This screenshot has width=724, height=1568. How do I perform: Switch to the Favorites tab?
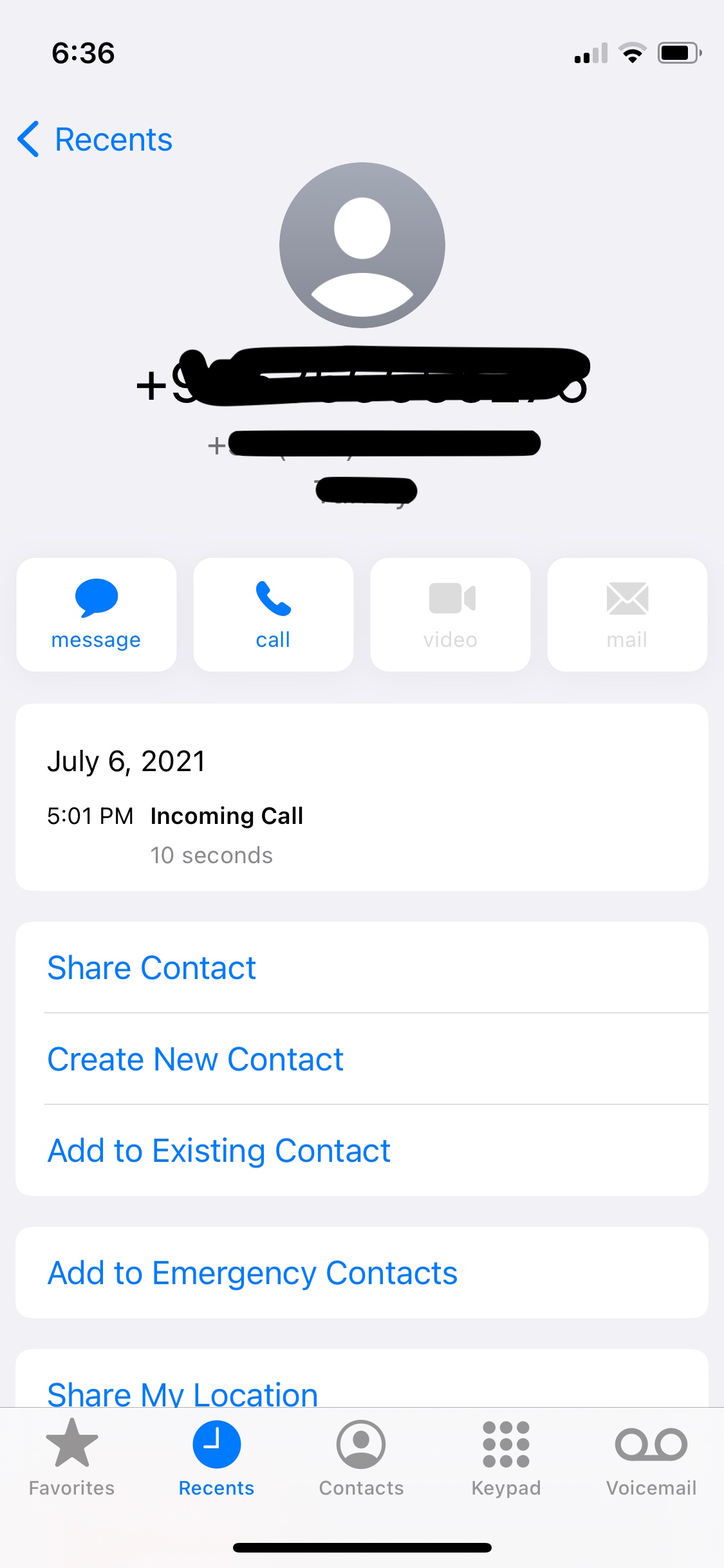71,1457
